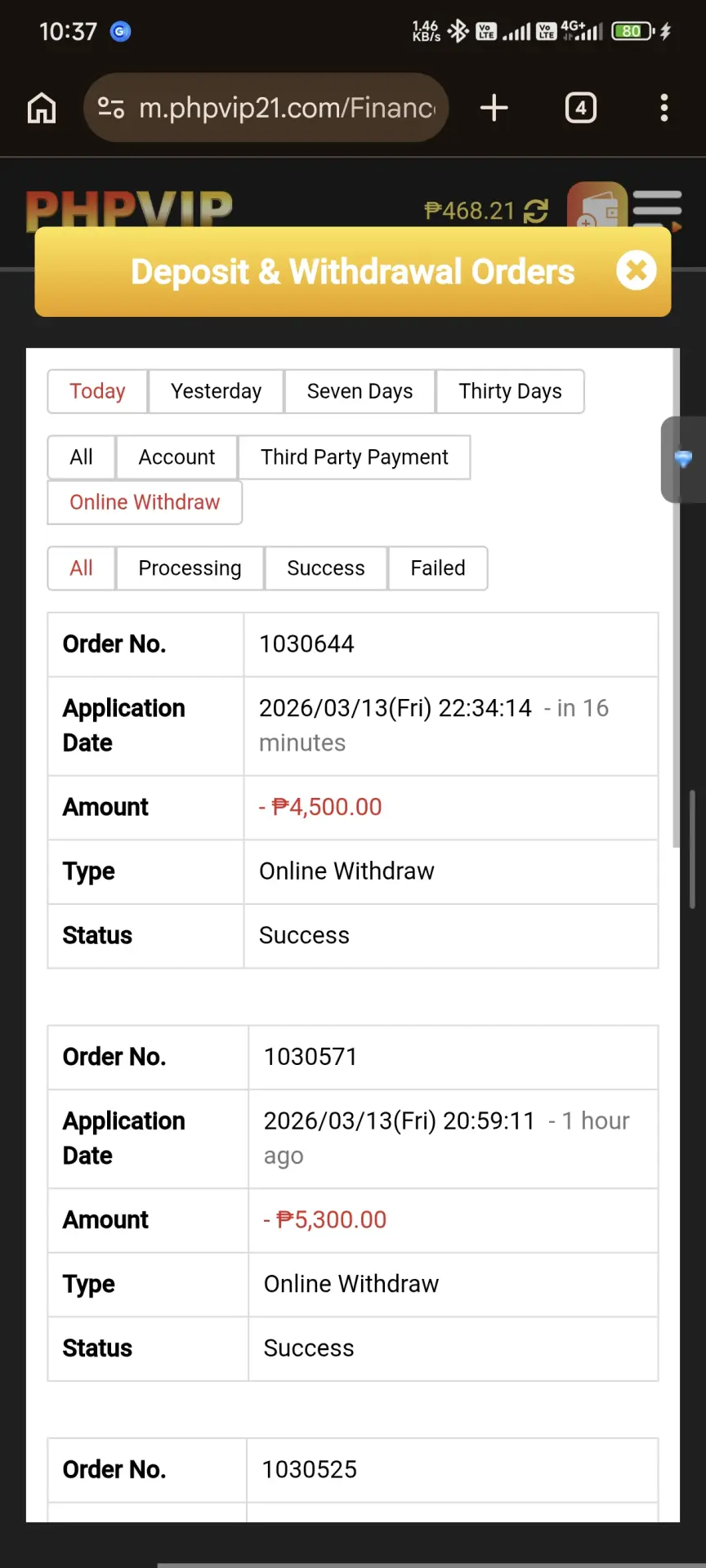The image size is (706, 1568).
Task: Open the tab switcher showing 4 tabs
Action: (x=580, y=108)
